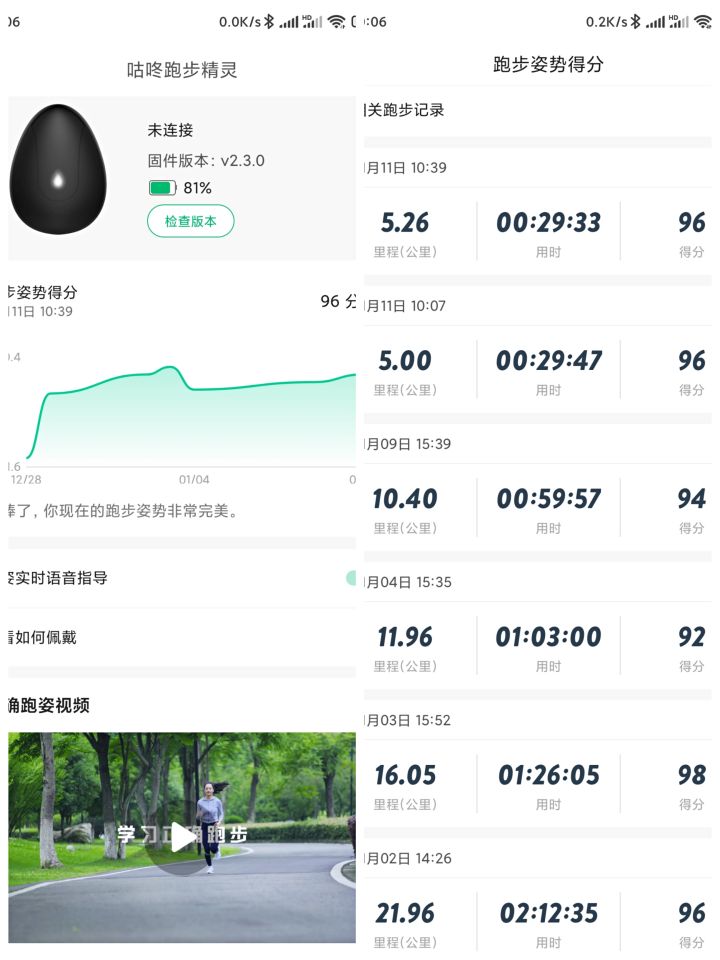Tap the icon next to 如何佩戴
Image resolution: width=720 pixels, height=960 pixels.
click(10, 637)
